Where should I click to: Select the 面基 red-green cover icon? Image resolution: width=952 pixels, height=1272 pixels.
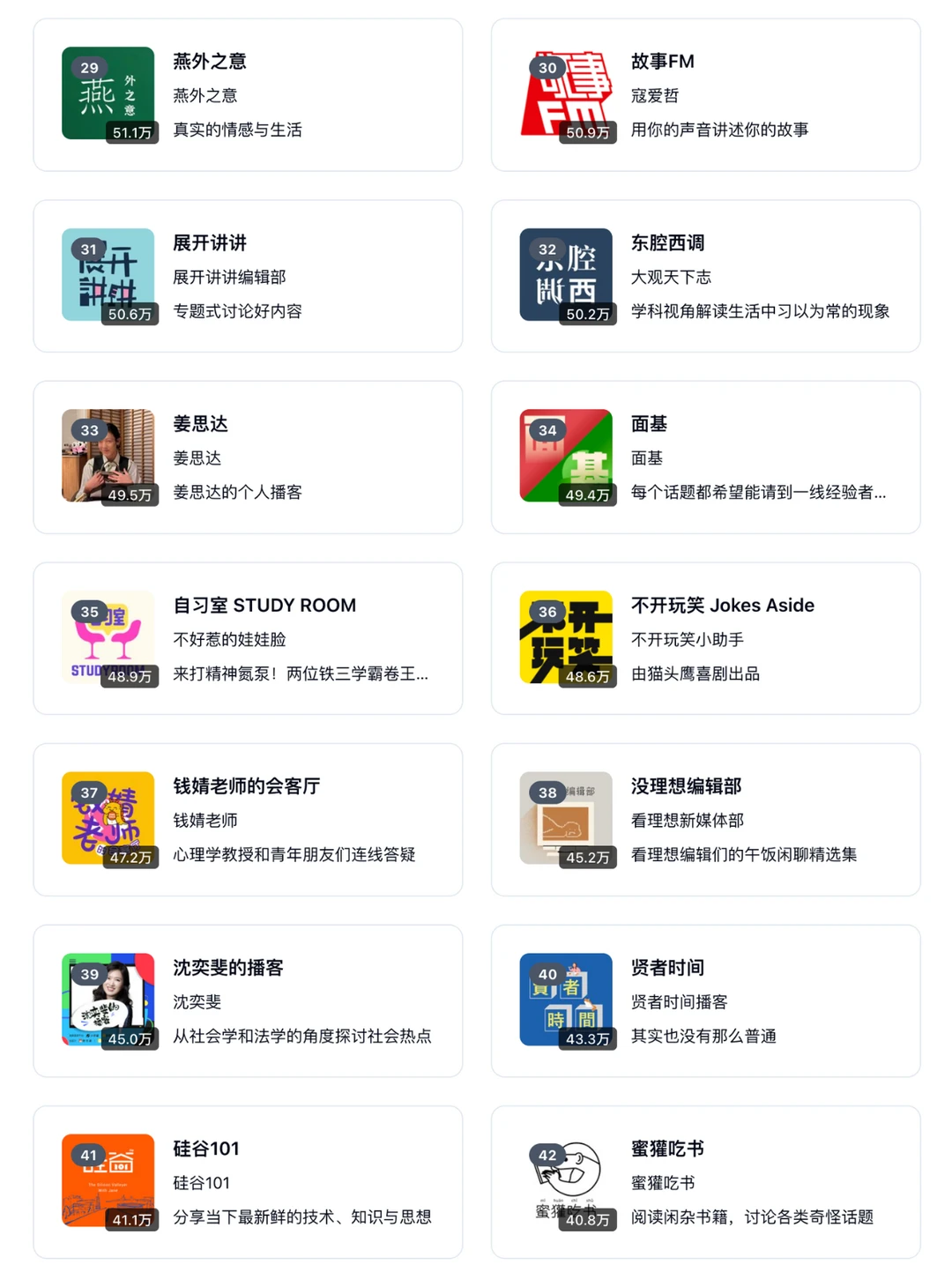565,456
